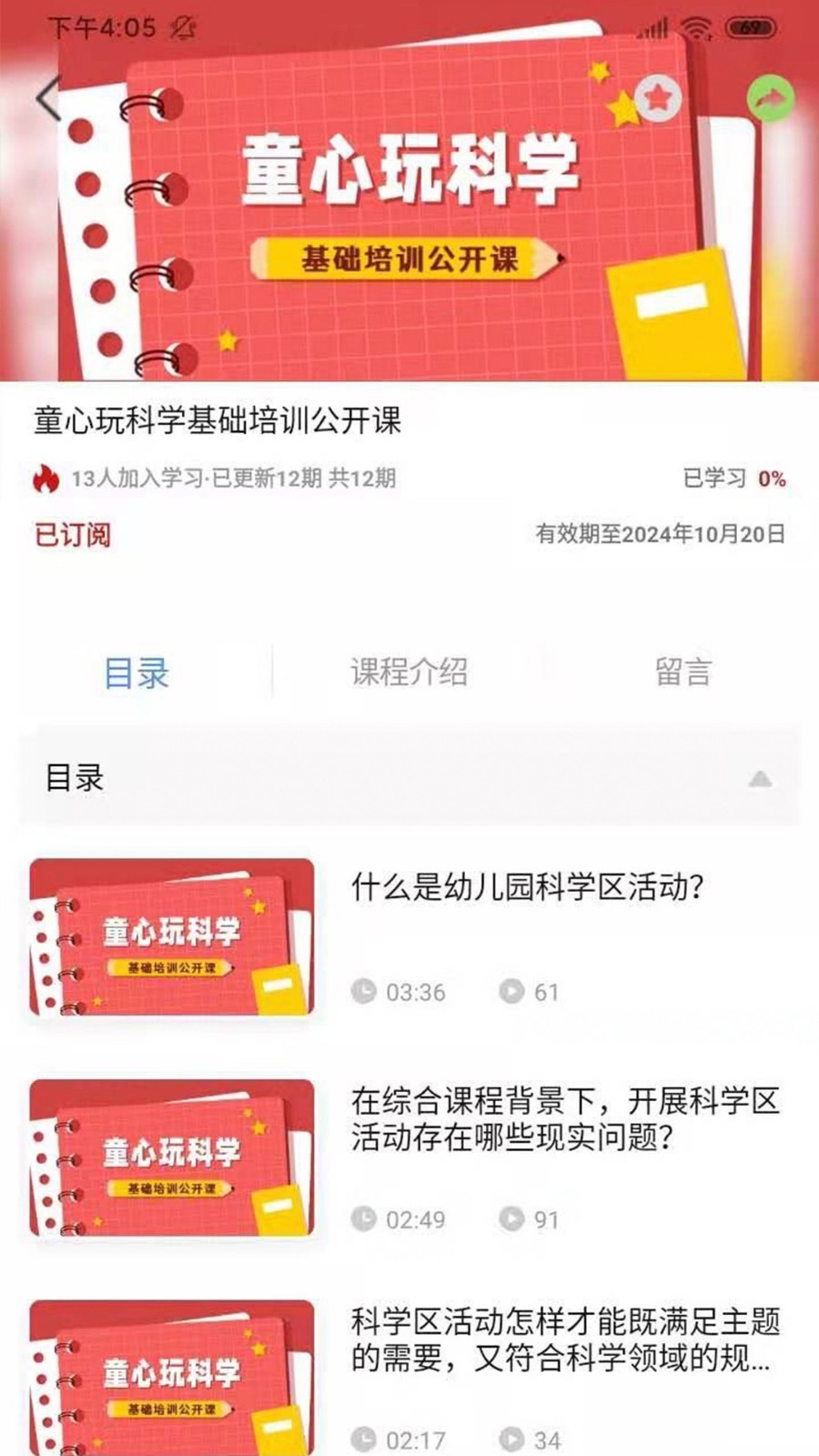
Task: Favorite this course with the star icon
Action: click(x=658, y=98)
